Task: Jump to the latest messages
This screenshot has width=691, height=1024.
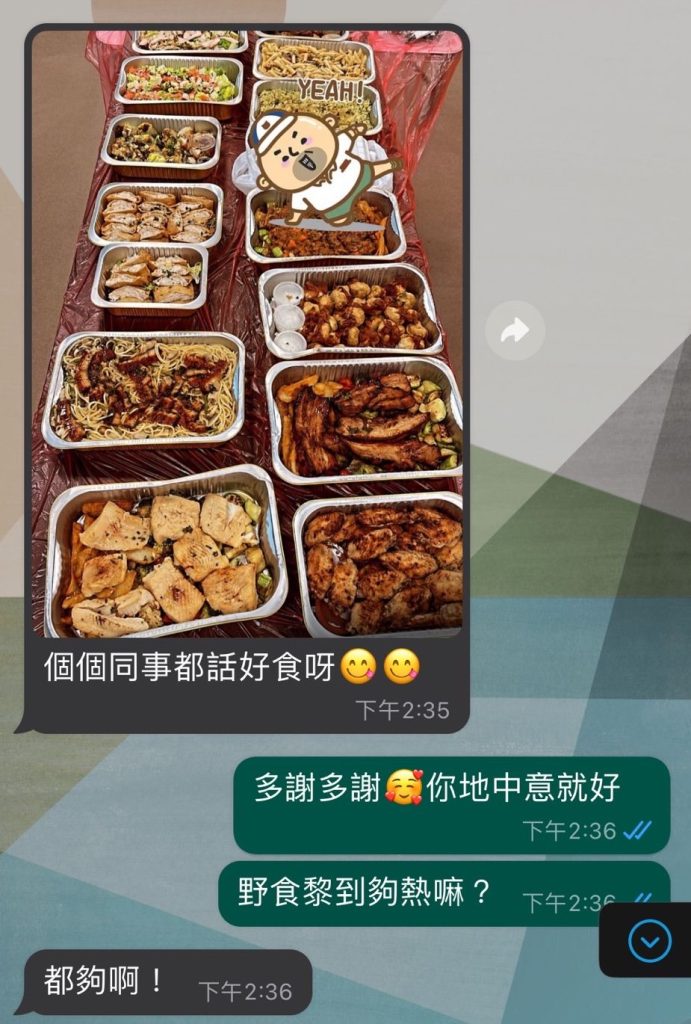Action: 650,940
